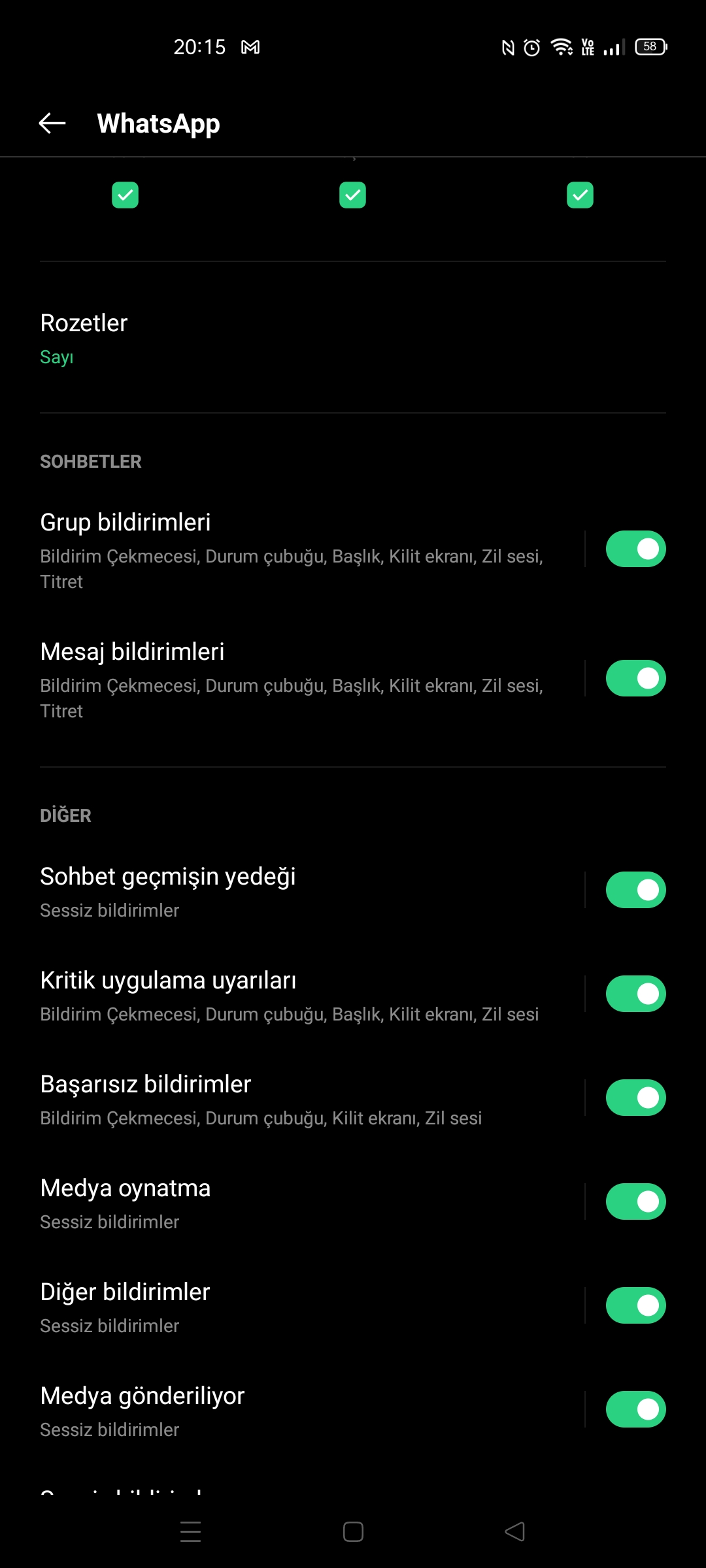Disable Medya oynatma notifications toggle
Screen dimensions: 706x1568
635,1201
